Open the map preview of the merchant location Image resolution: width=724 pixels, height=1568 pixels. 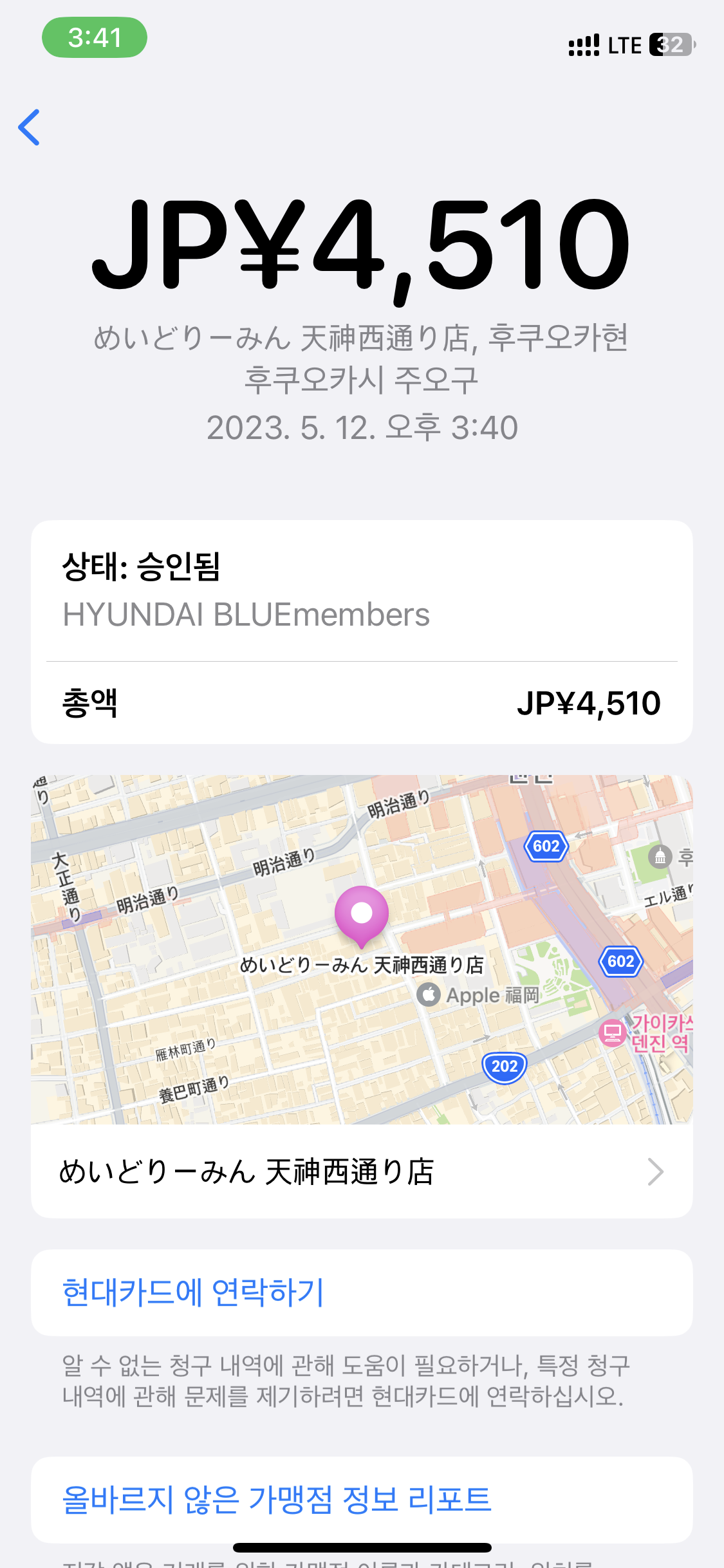click(362, 949)
